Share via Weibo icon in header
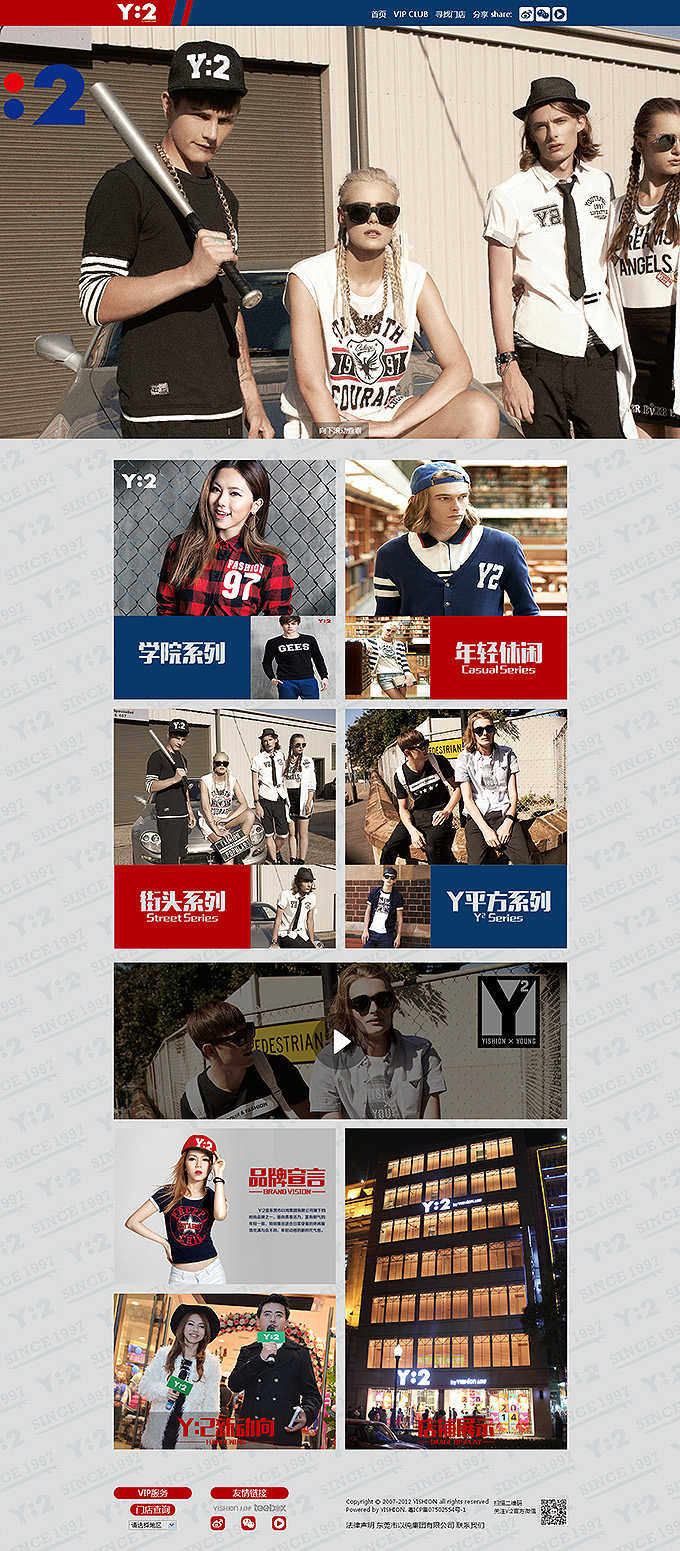 [x=527, y=14]
